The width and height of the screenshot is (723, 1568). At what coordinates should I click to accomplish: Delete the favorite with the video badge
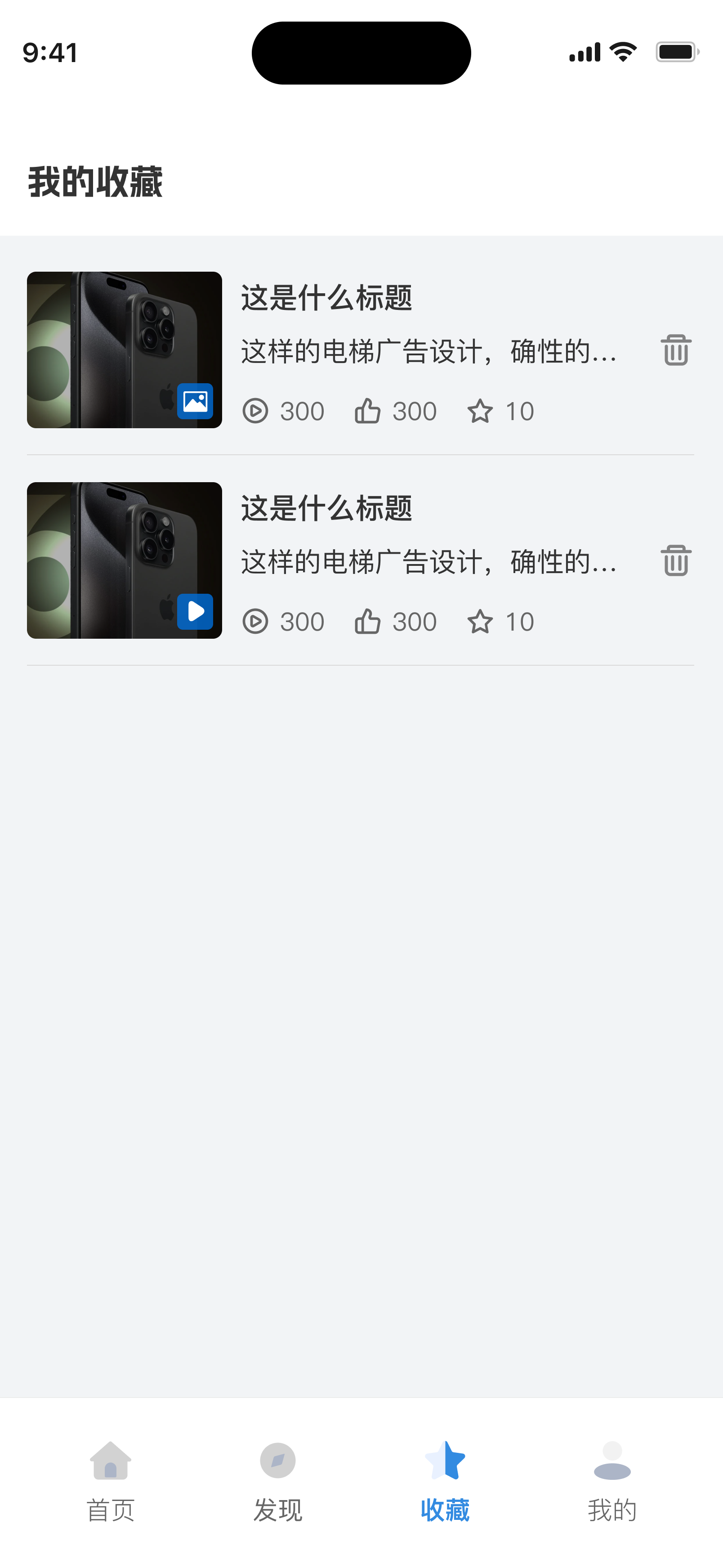pyautogui.click(x=675, y=560)
